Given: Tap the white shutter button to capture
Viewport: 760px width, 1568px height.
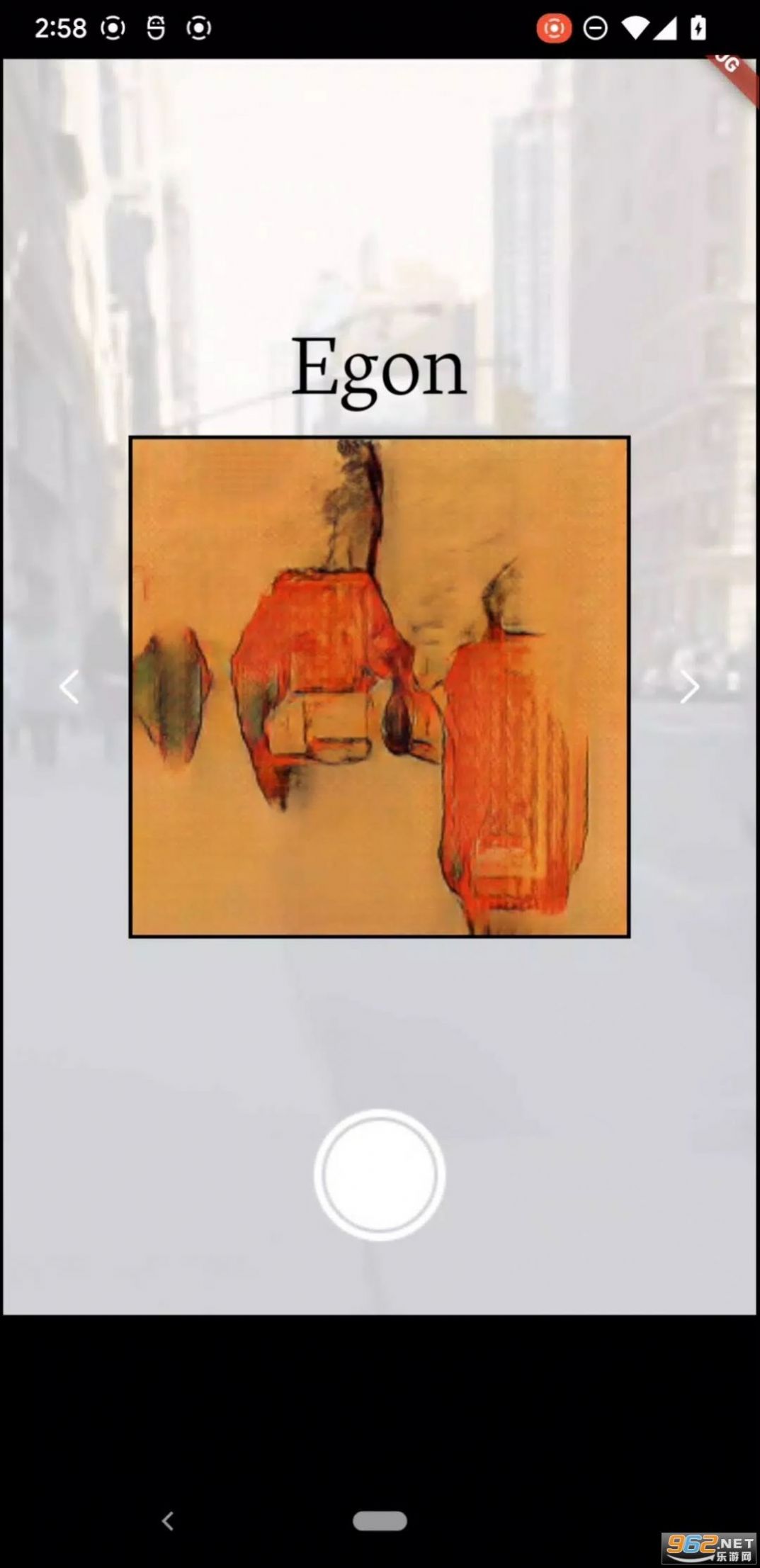Looking at the screenshot, I should pyautogui.click(x=380, y=1174).
